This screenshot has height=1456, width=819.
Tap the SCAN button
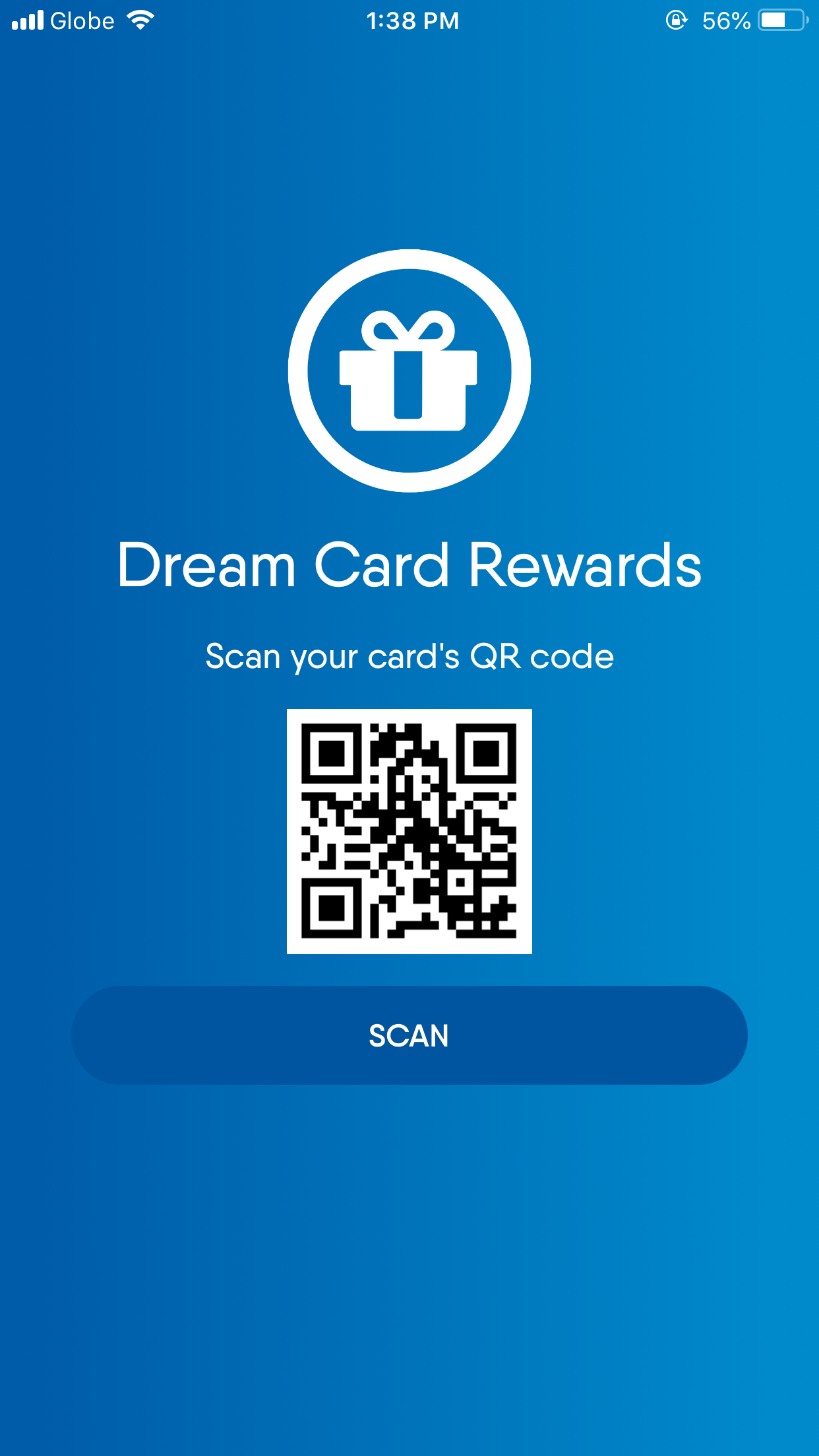[409, 1035]
